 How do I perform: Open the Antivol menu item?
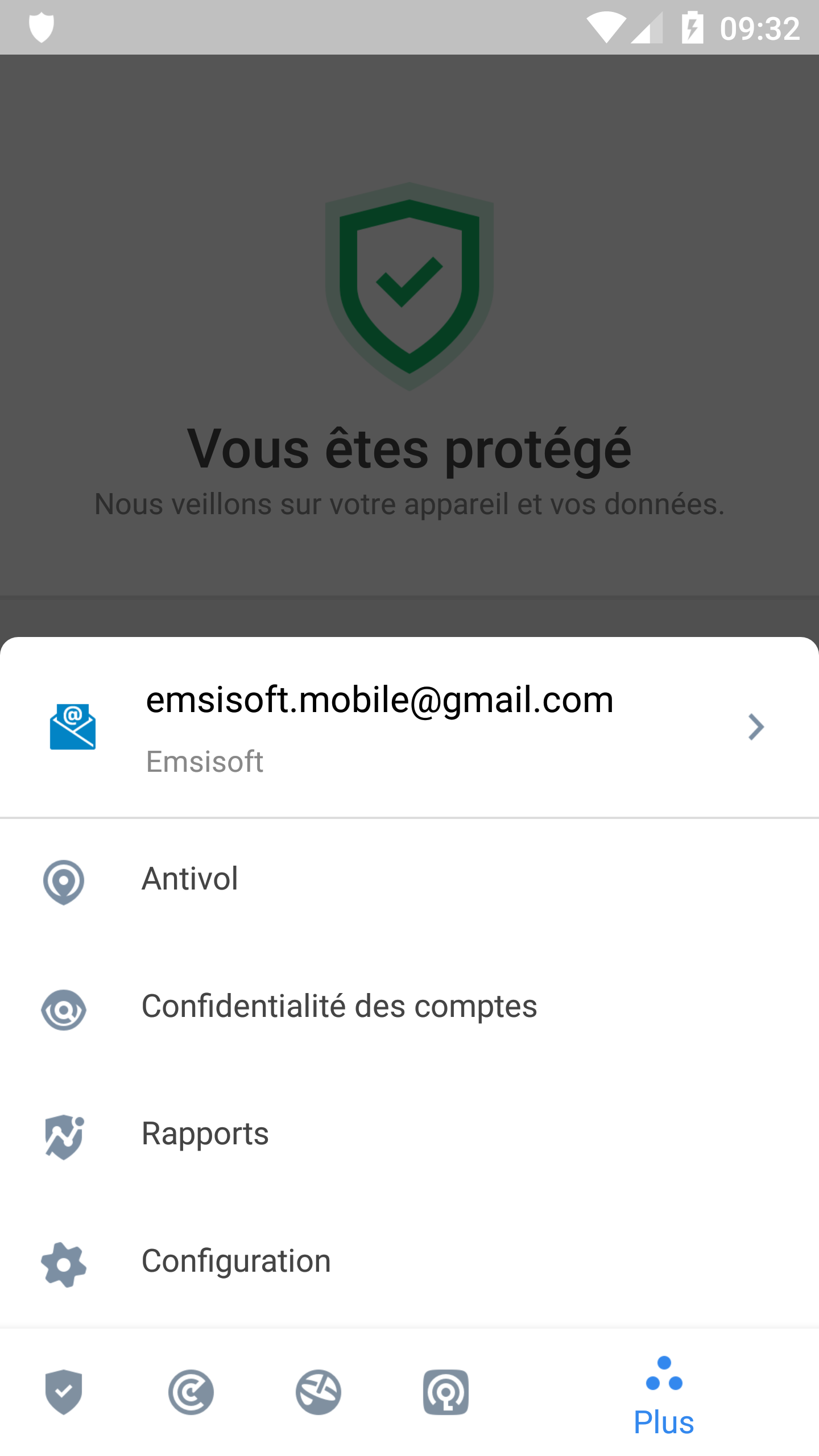pos(409,880)
